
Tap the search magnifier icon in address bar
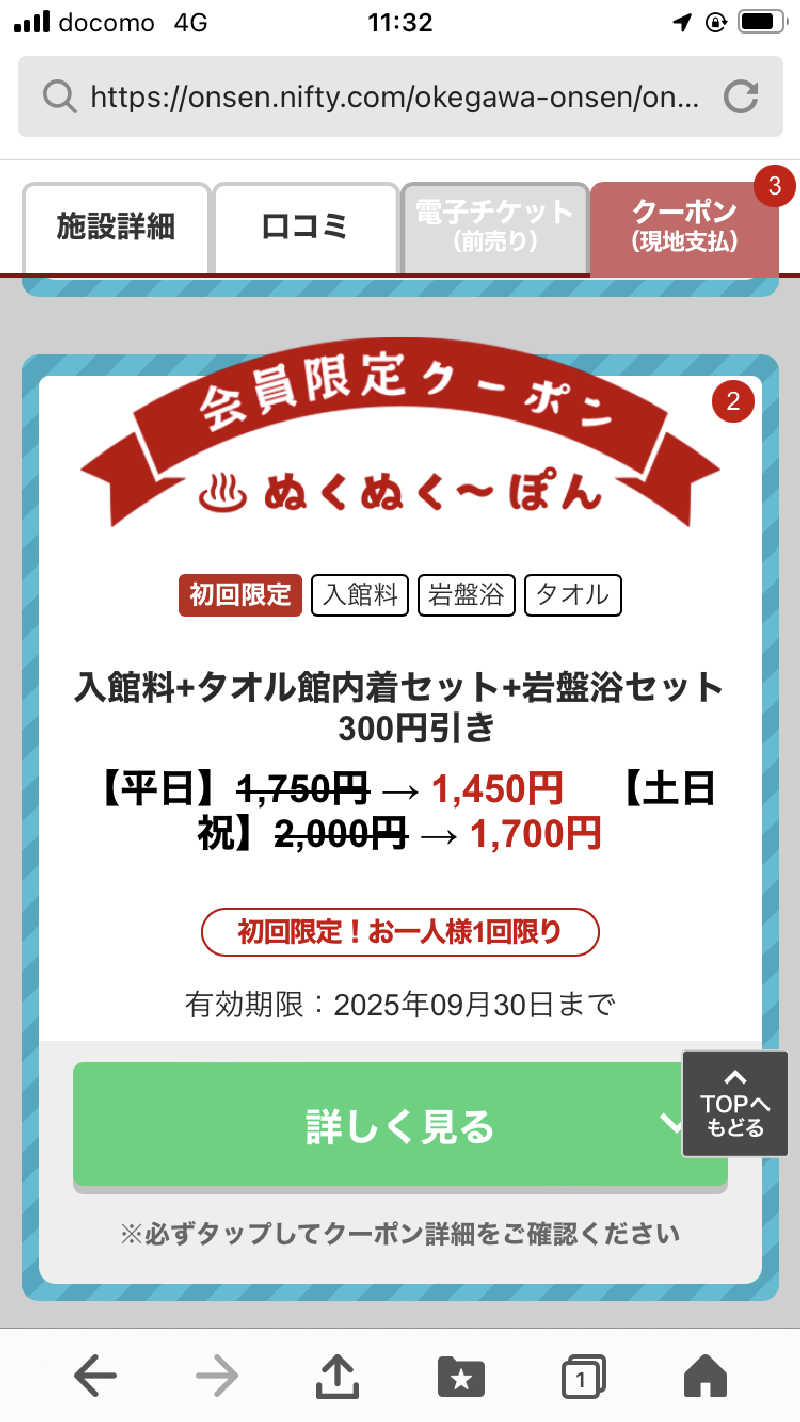pyautogui.click(x=59, y=97)
